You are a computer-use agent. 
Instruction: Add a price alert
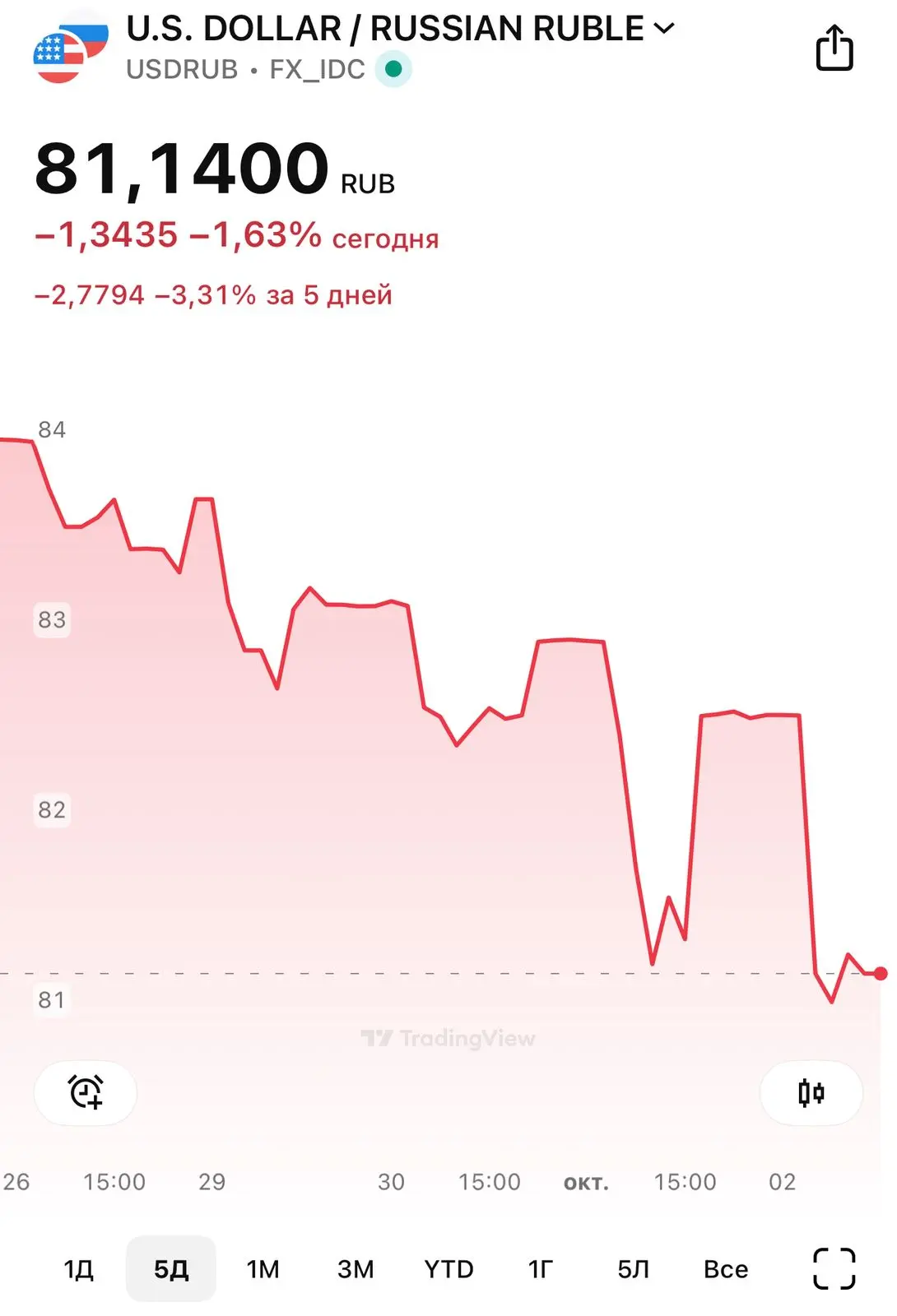pos(86,1092)
